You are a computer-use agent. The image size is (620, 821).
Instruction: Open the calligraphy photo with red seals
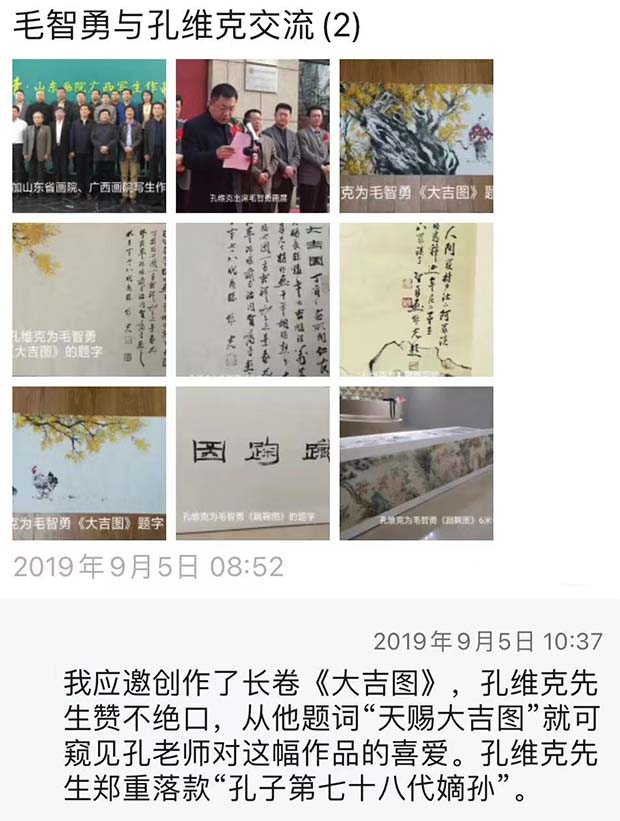click(416, 299)
